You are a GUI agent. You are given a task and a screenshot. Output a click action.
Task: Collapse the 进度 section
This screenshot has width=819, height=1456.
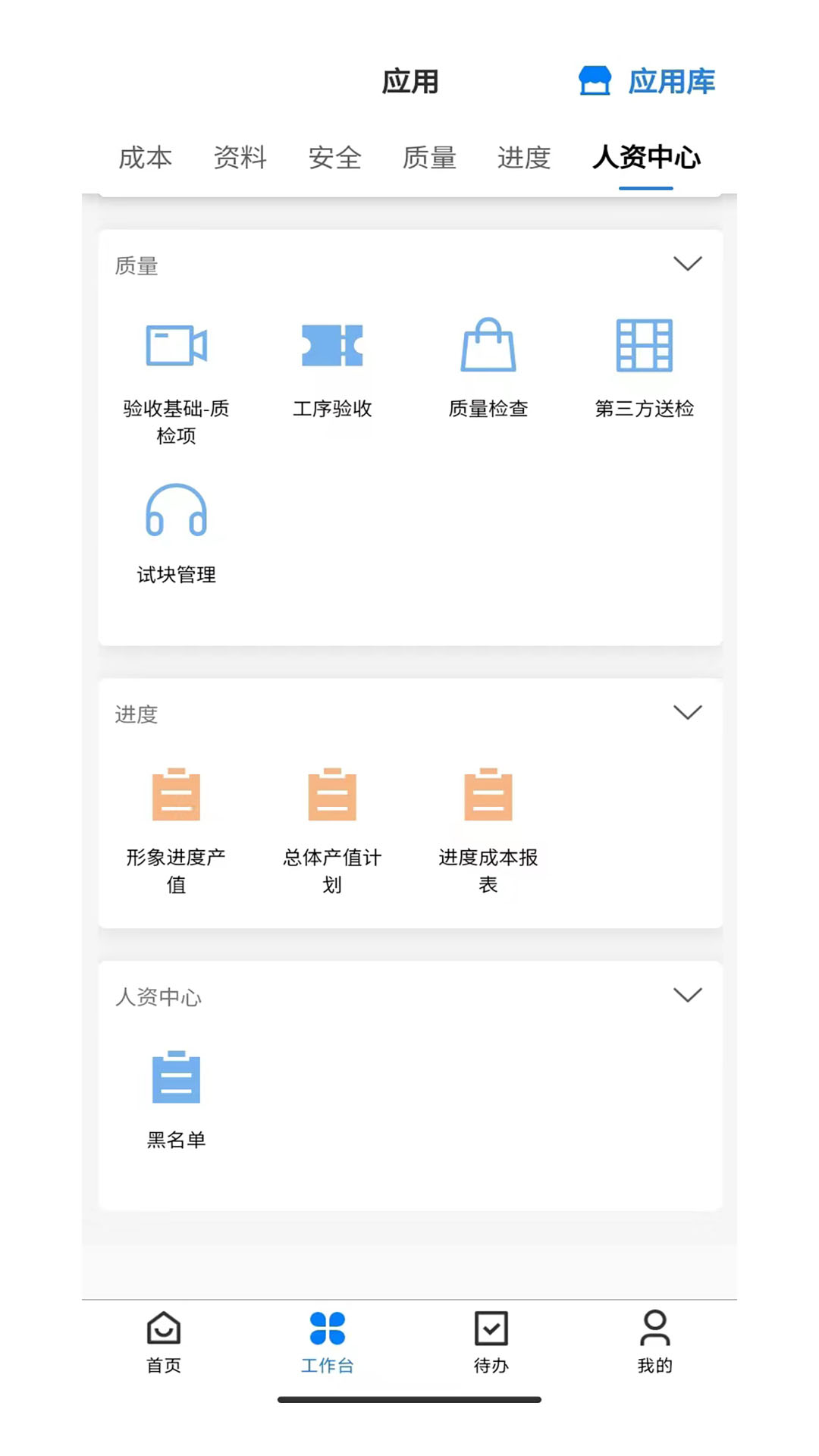(x=688, y=712)
